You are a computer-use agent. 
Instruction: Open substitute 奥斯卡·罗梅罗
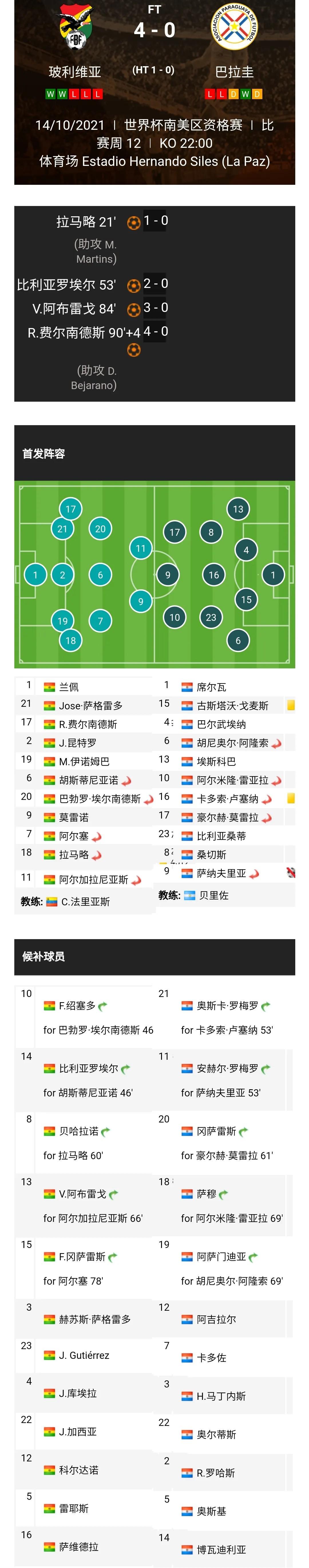coord(227,1006)
